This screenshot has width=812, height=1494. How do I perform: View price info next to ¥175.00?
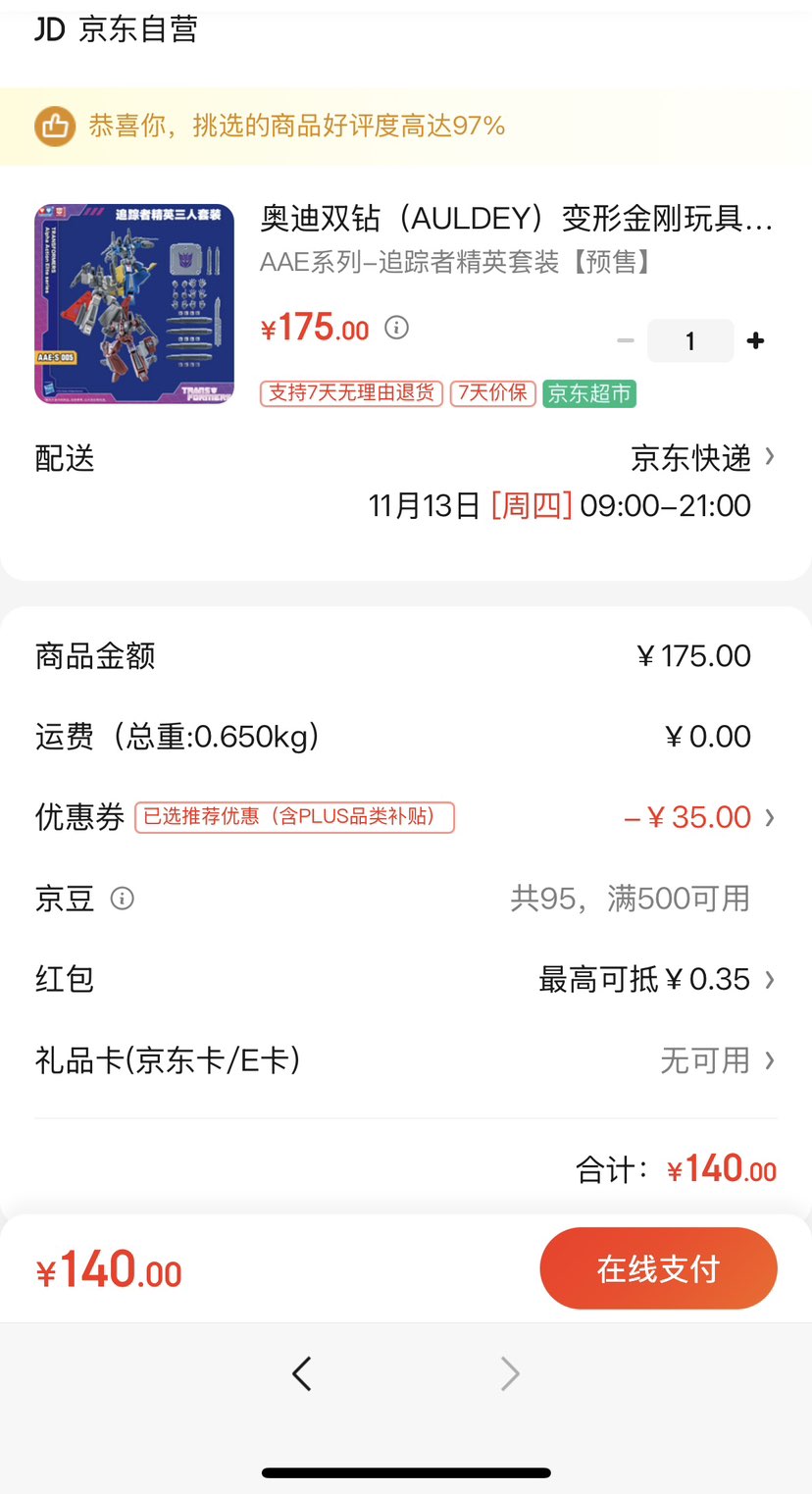[396, 328]
